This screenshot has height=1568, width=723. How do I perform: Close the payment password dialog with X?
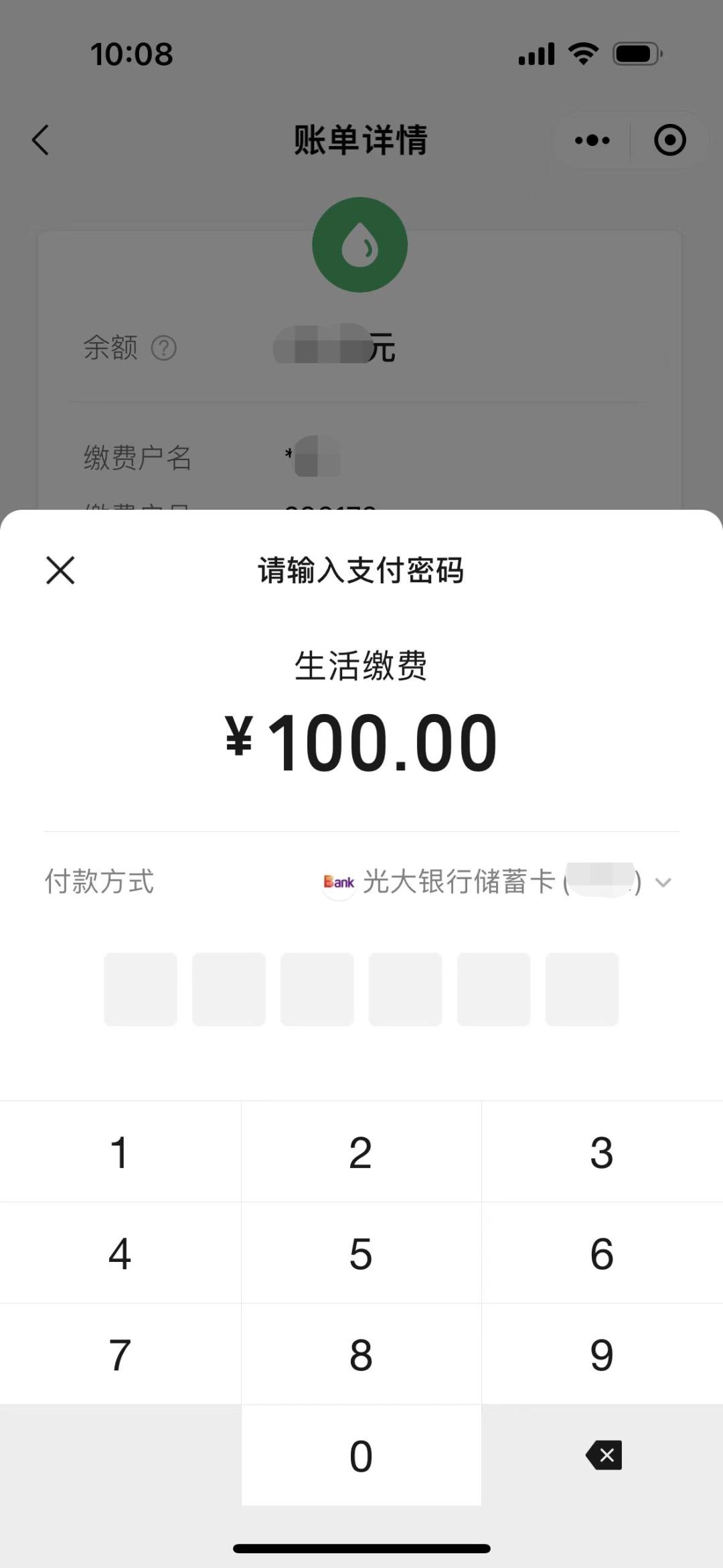click(x=59, y=571)
